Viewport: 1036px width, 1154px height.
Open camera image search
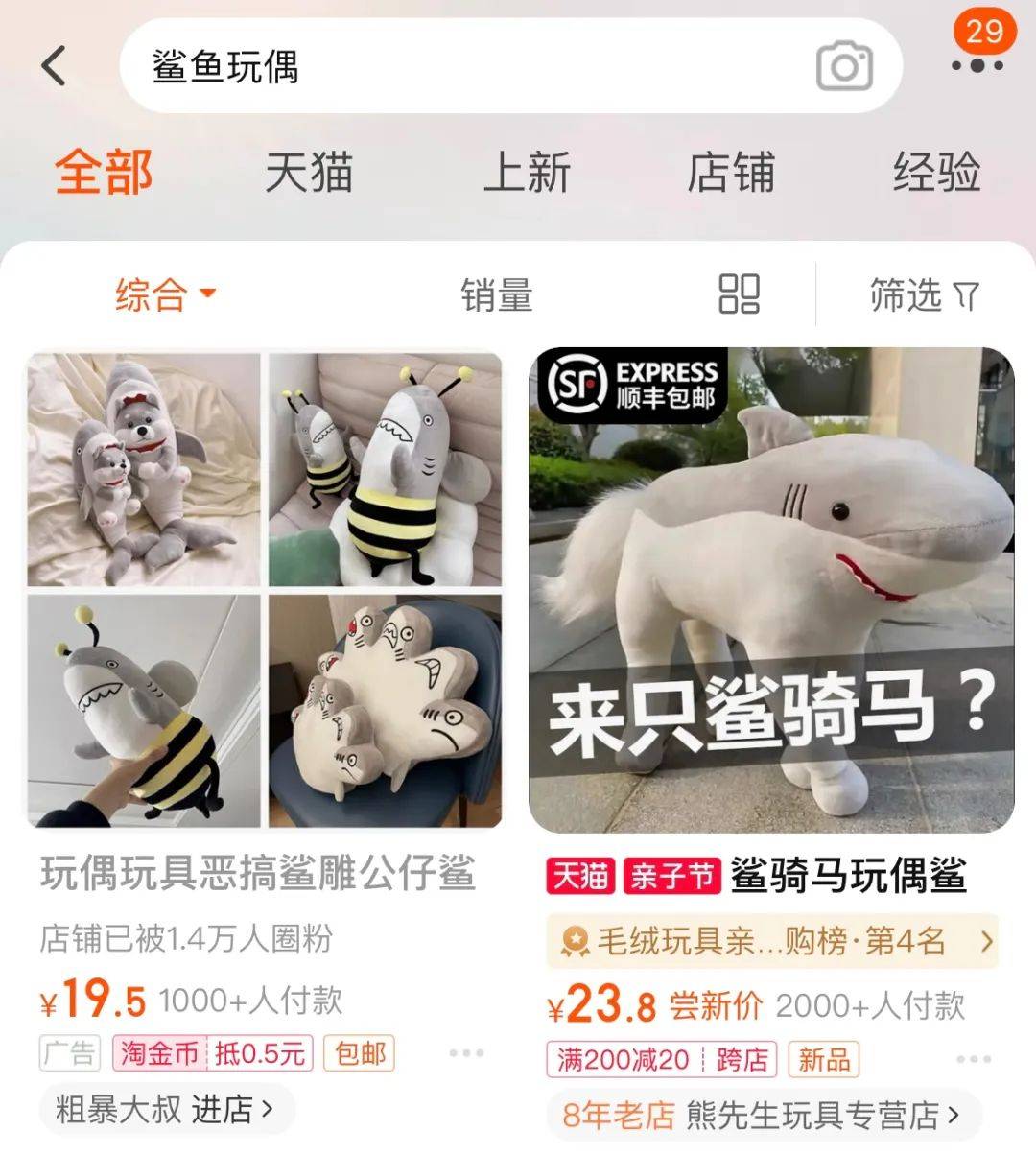point(844,66)
